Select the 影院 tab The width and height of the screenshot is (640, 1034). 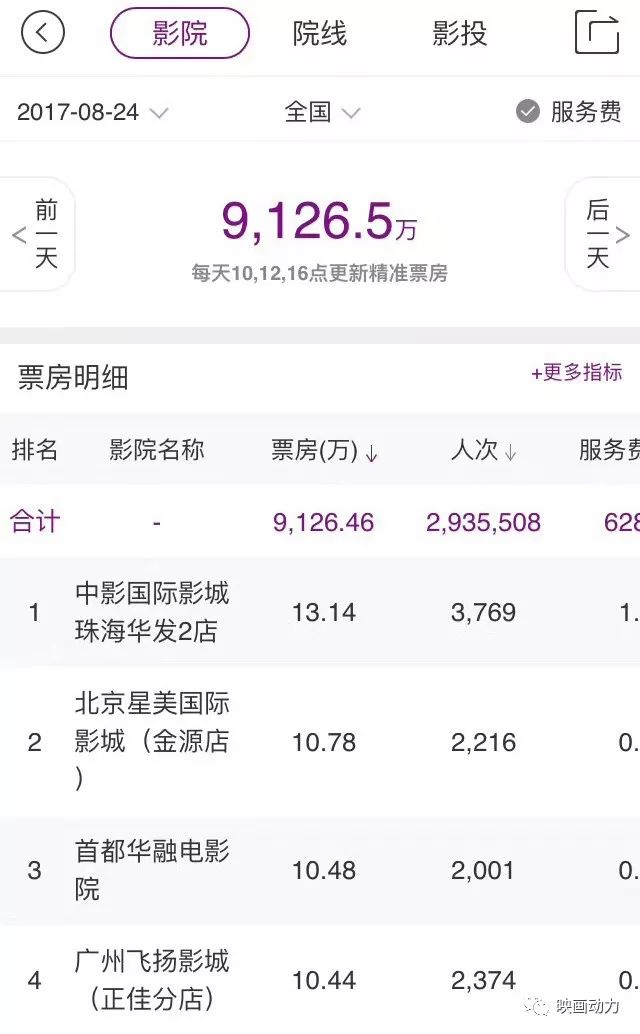point(179,33)
